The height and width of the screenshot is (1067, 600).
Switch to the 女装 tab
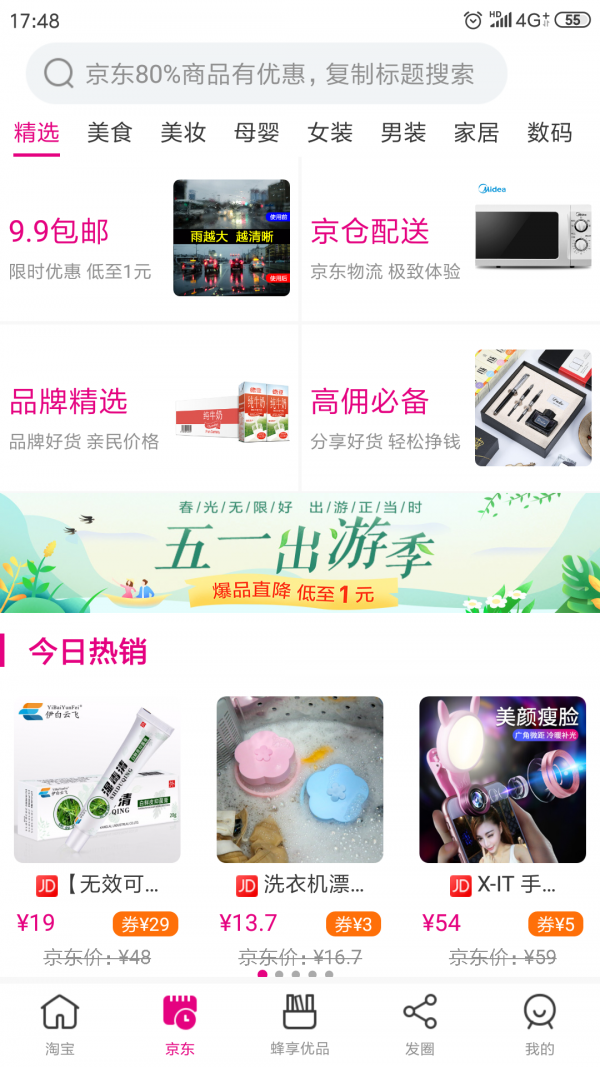tap(330, 132)
